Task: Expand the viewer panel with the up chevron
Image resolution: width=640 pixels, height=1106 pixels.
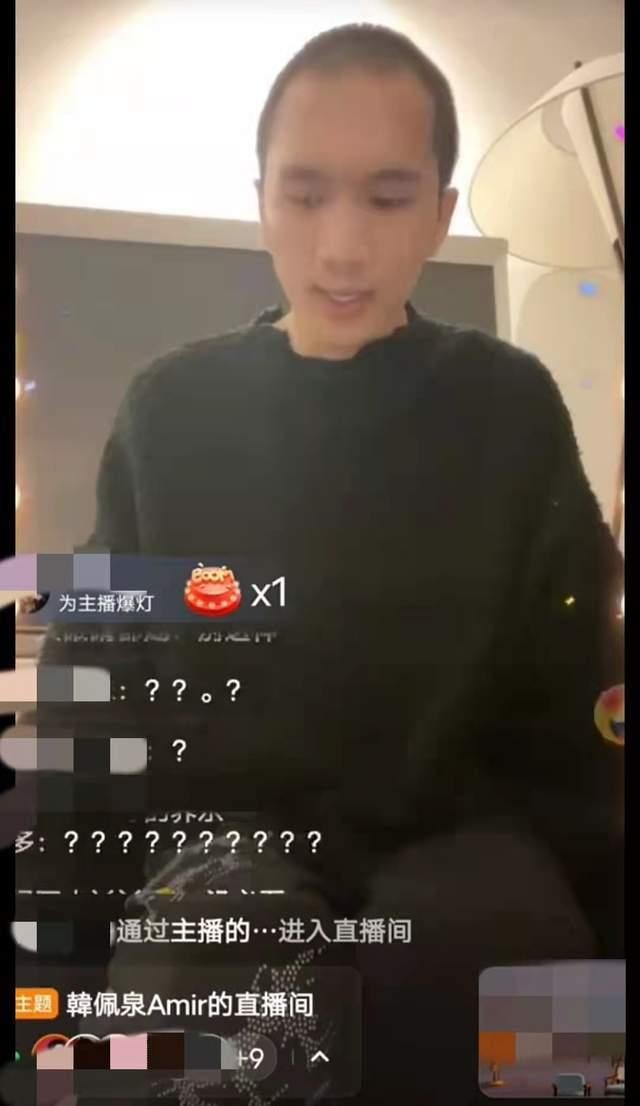Action: 319,1056
